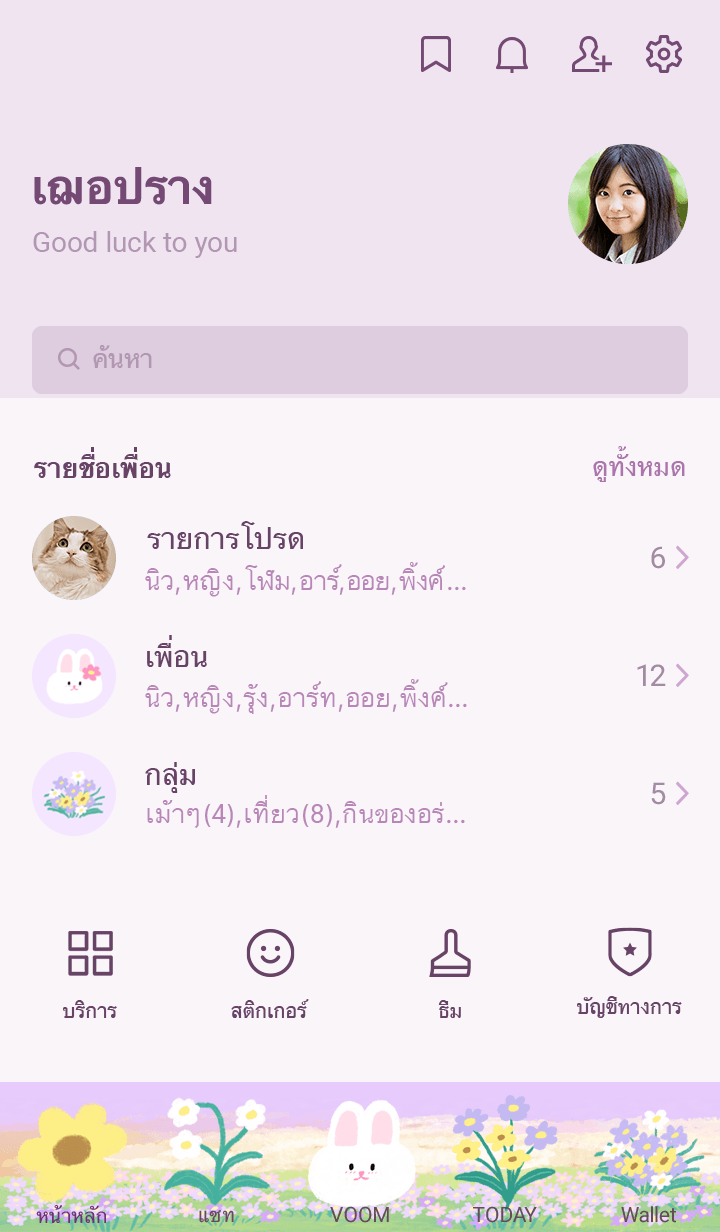The image size is (720, 1232).
Task: Open the รายการโปรด favorites list
Action: (x=360, y=558)
